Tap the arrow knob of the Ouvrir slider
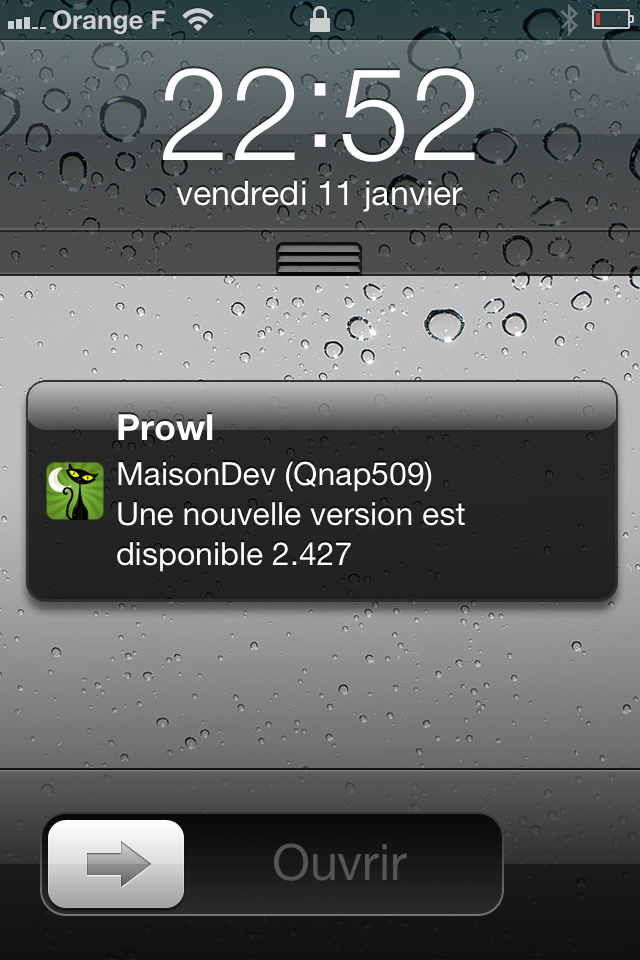Screen dimensions: 640x960 point(116,864)
